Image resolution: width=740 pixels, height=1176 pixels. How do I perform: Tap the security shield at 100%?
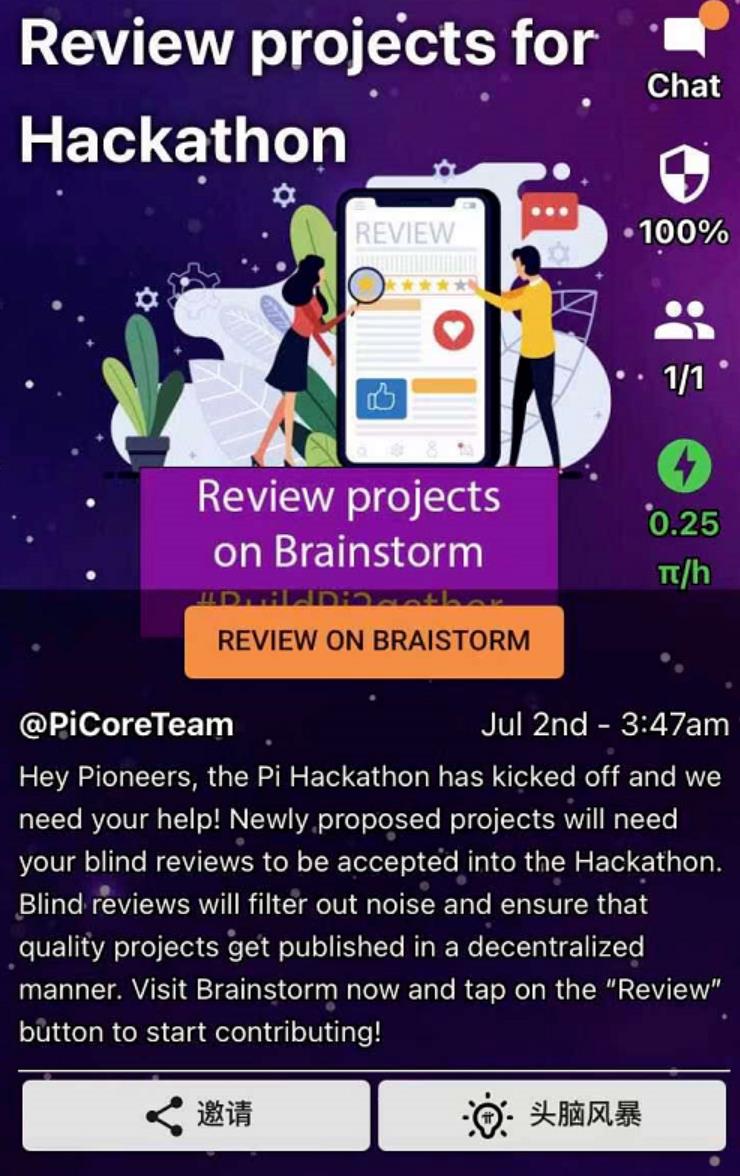pyautogui.click(x=684, y=174)
